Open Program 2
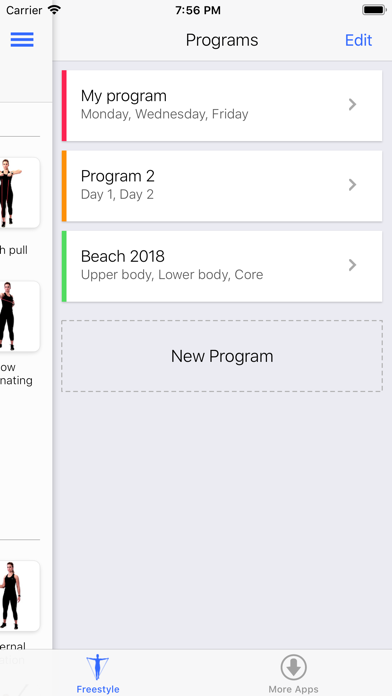 tap(222, 186)
